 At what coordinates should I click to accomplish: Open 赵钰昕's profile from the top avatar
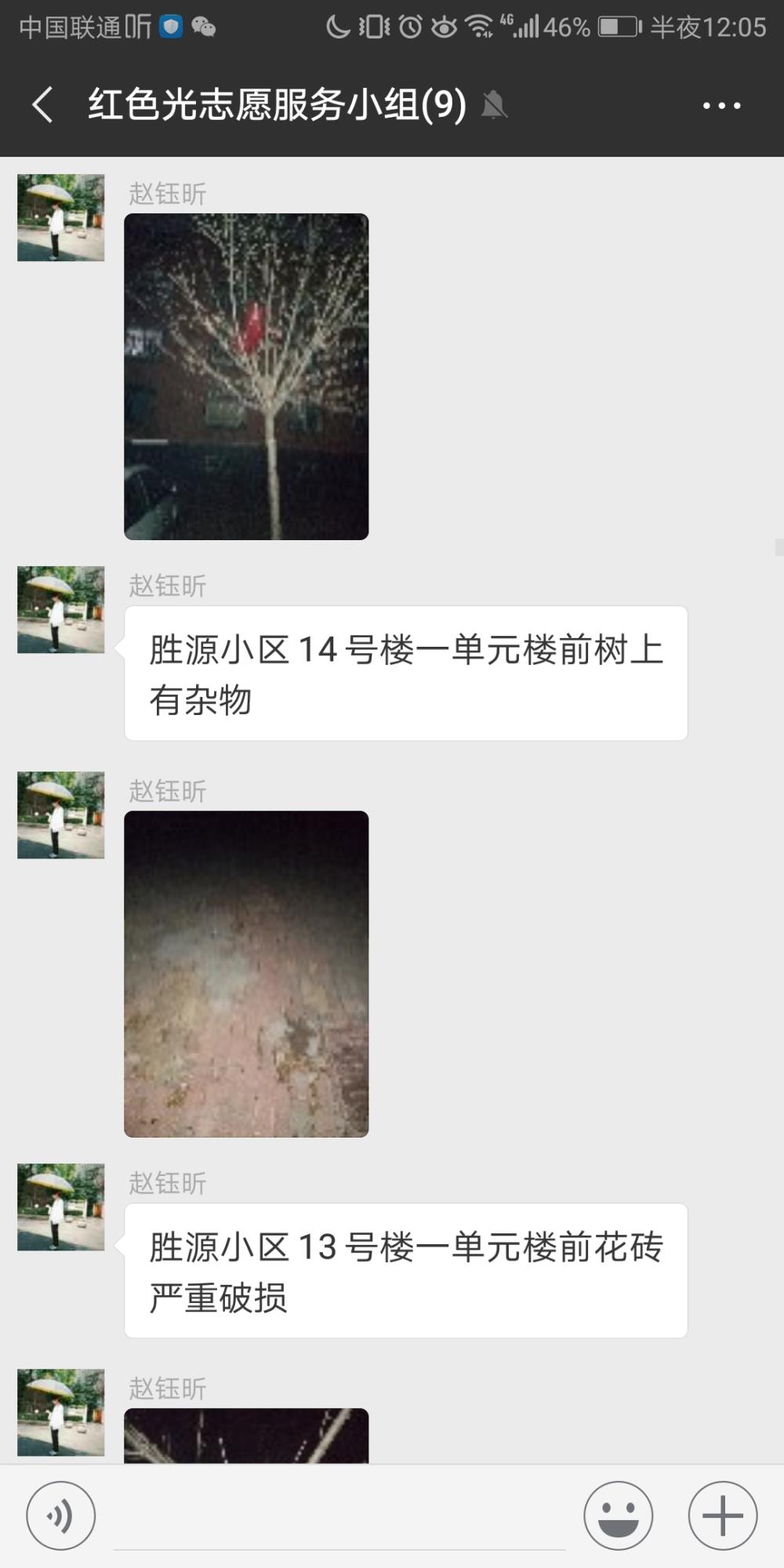[61, 217]
